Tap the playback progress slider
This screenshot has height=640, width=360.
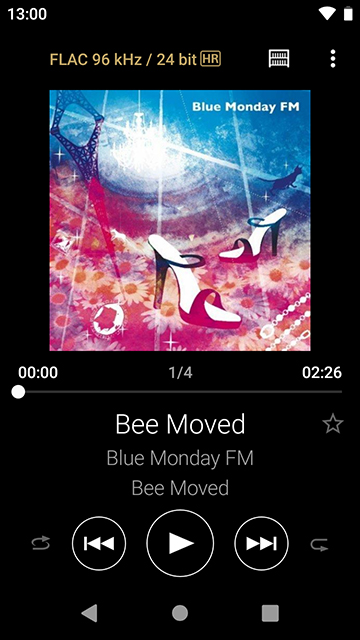pos(180,392)
